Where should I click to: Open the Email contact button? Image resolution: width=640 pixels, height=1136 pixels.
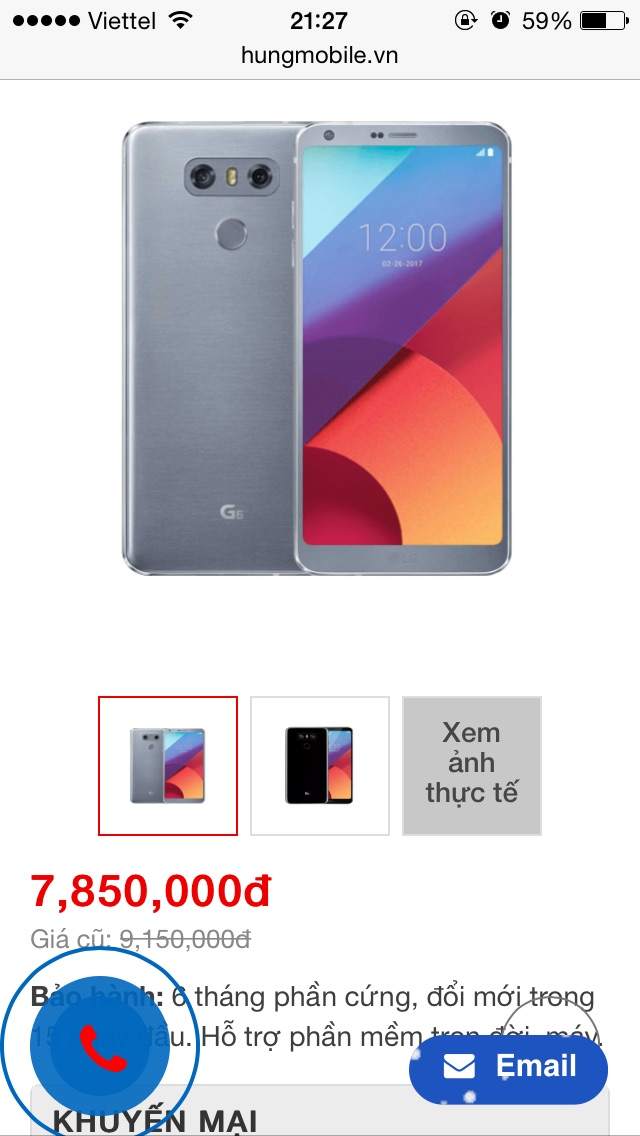pos(508,1067)
